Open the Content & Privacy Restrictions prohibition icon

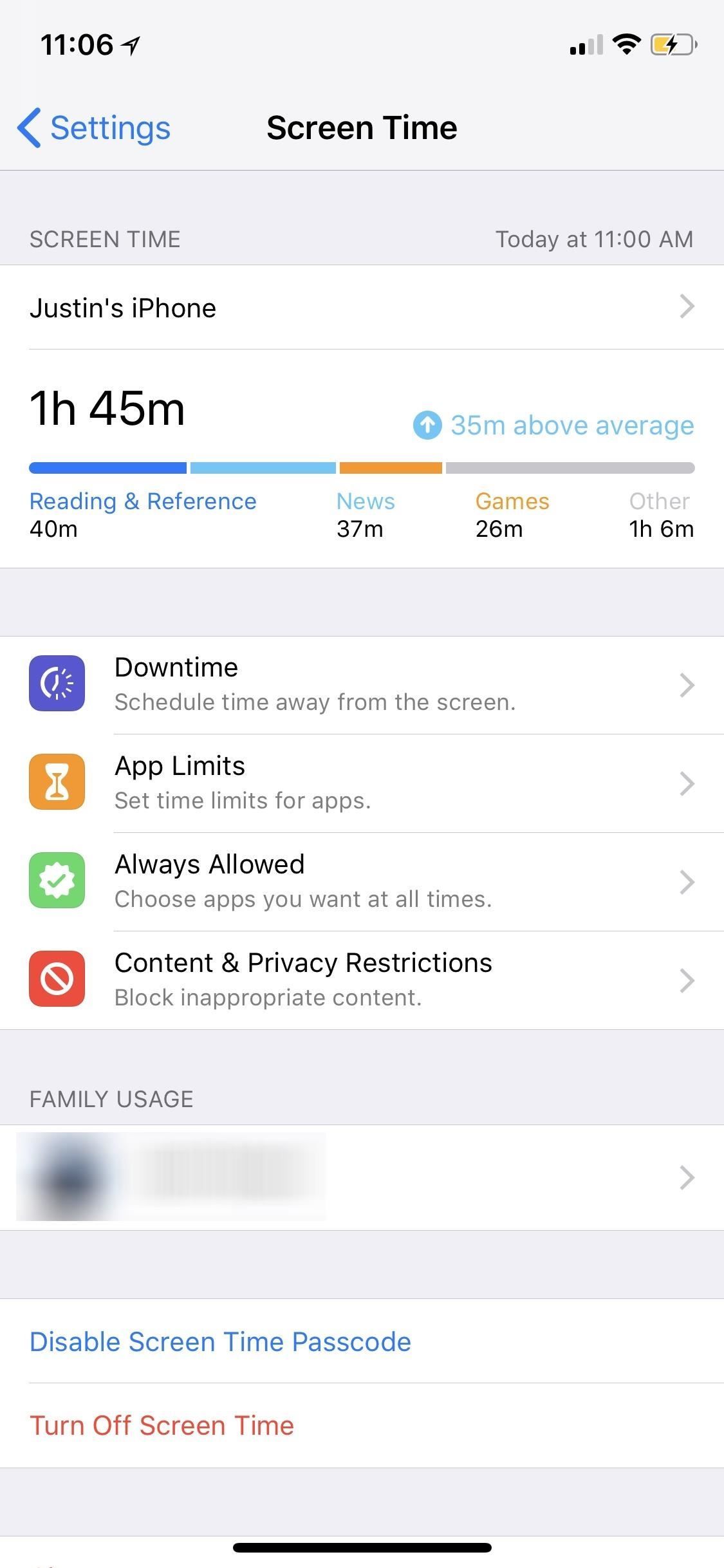57,979
